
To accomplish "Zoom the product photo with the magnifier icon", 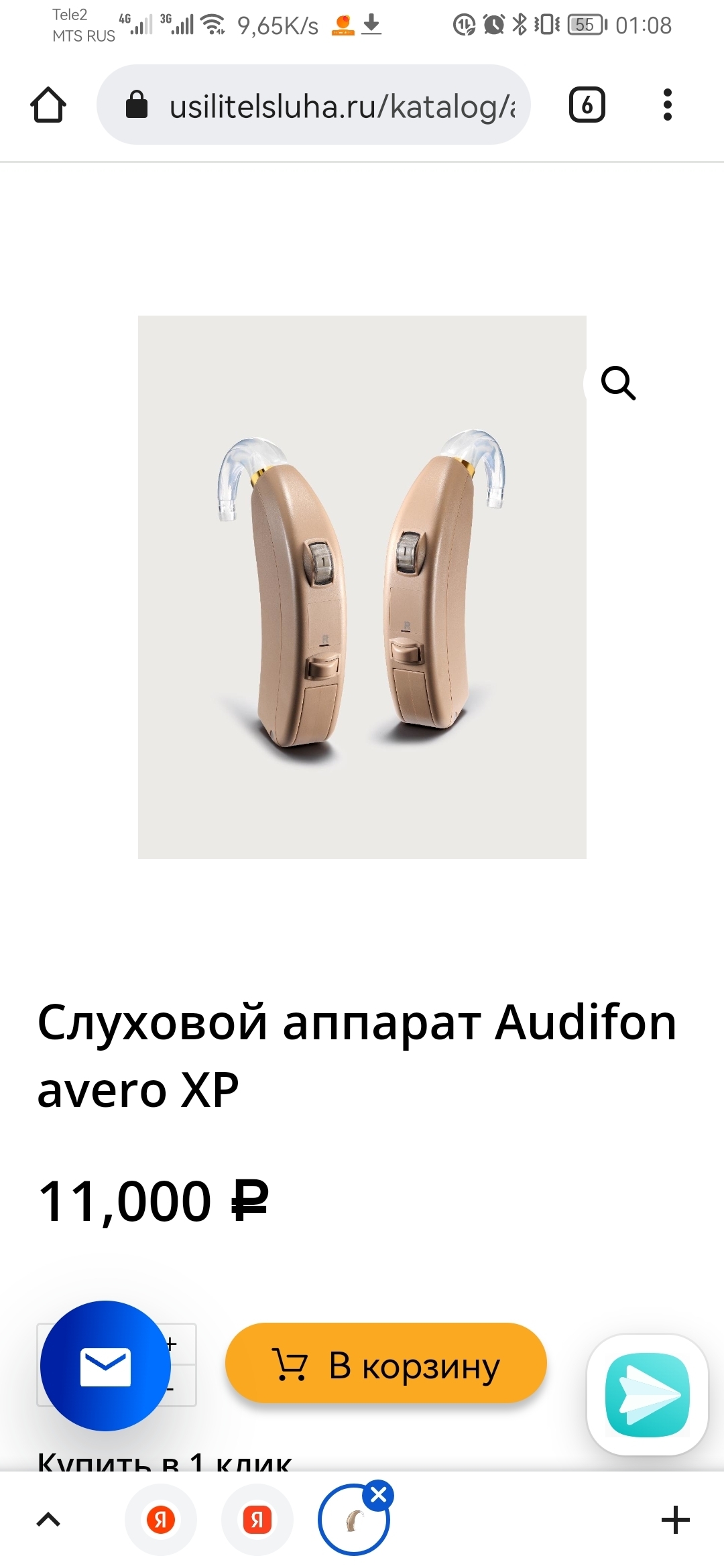I will pyautogui.click(x=617, y=383).
